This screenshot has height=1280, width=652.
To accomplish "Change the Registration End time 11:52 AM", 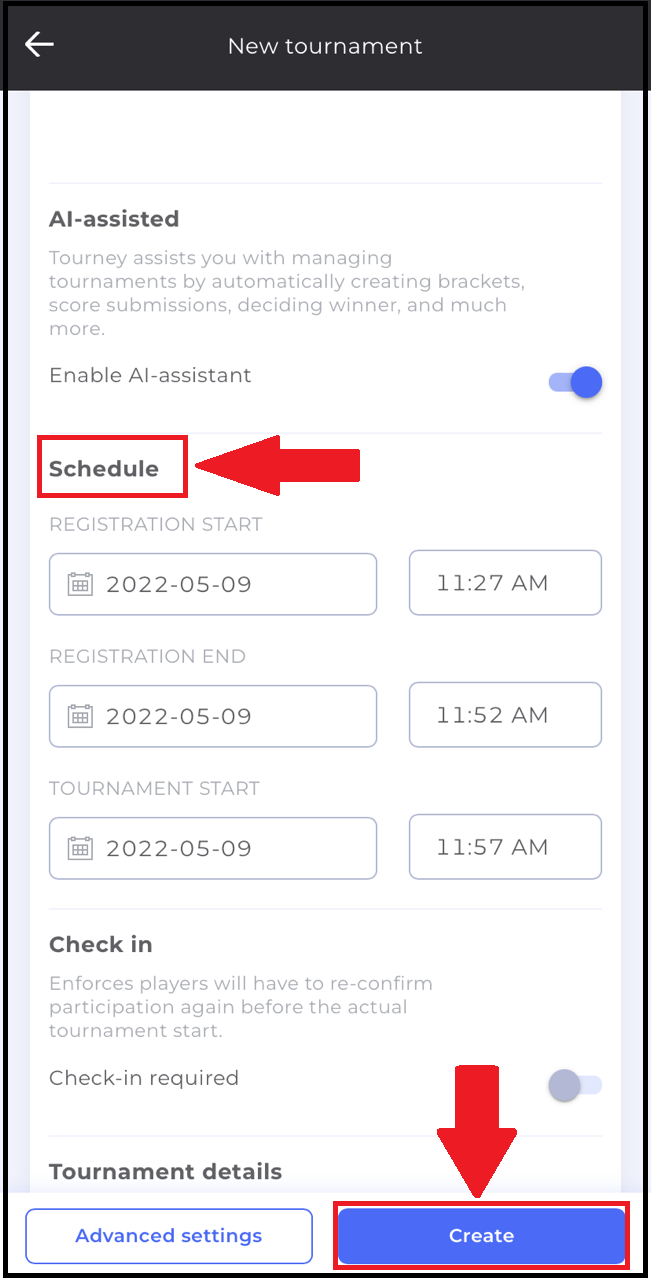I will 505,714.
